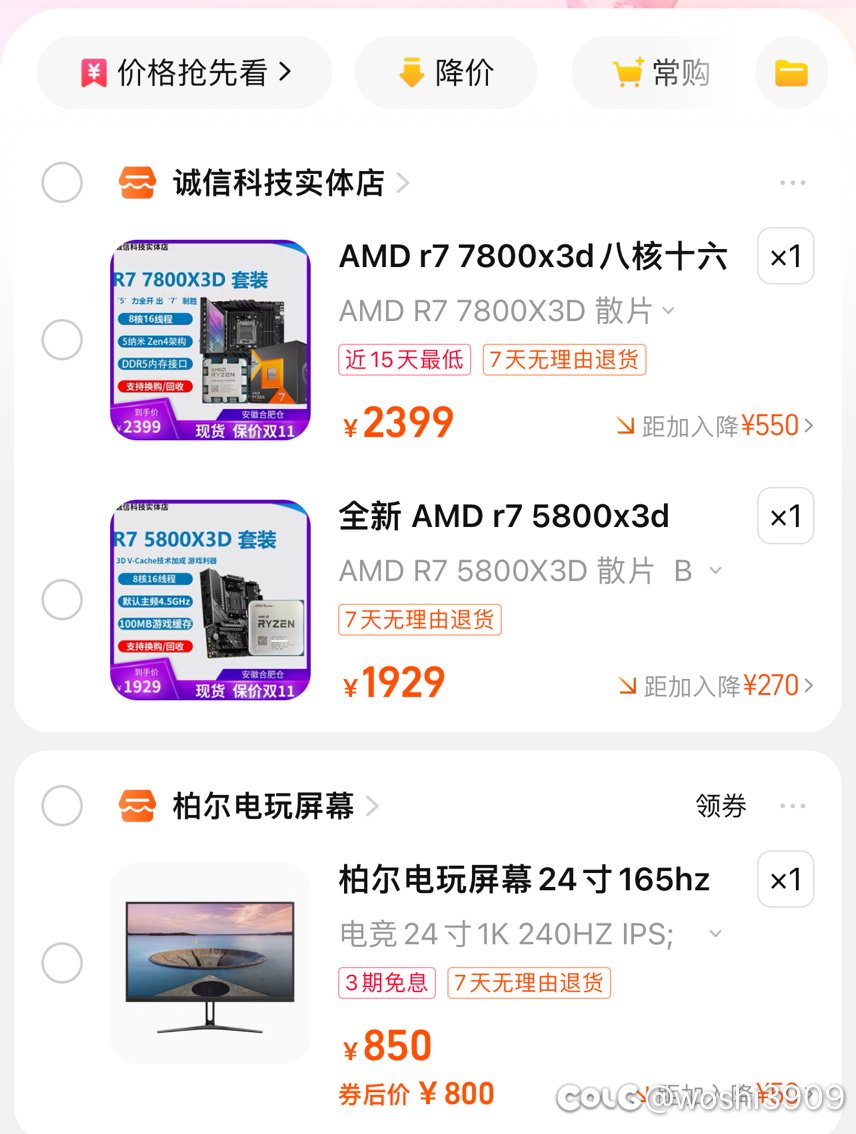View the ¥550 price drop details

(715, 426)
